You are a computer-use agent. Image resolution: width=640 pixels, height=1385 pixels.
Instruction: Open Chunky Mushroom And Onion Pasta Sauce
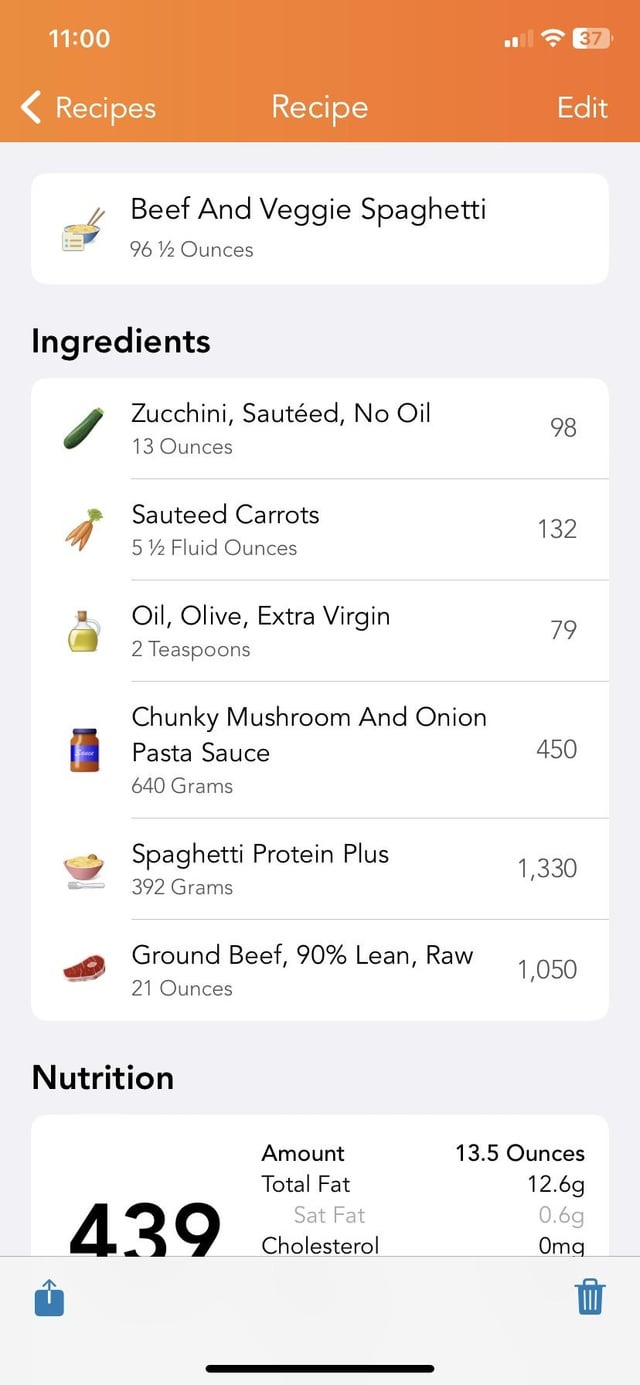click(x=320, y=749)
